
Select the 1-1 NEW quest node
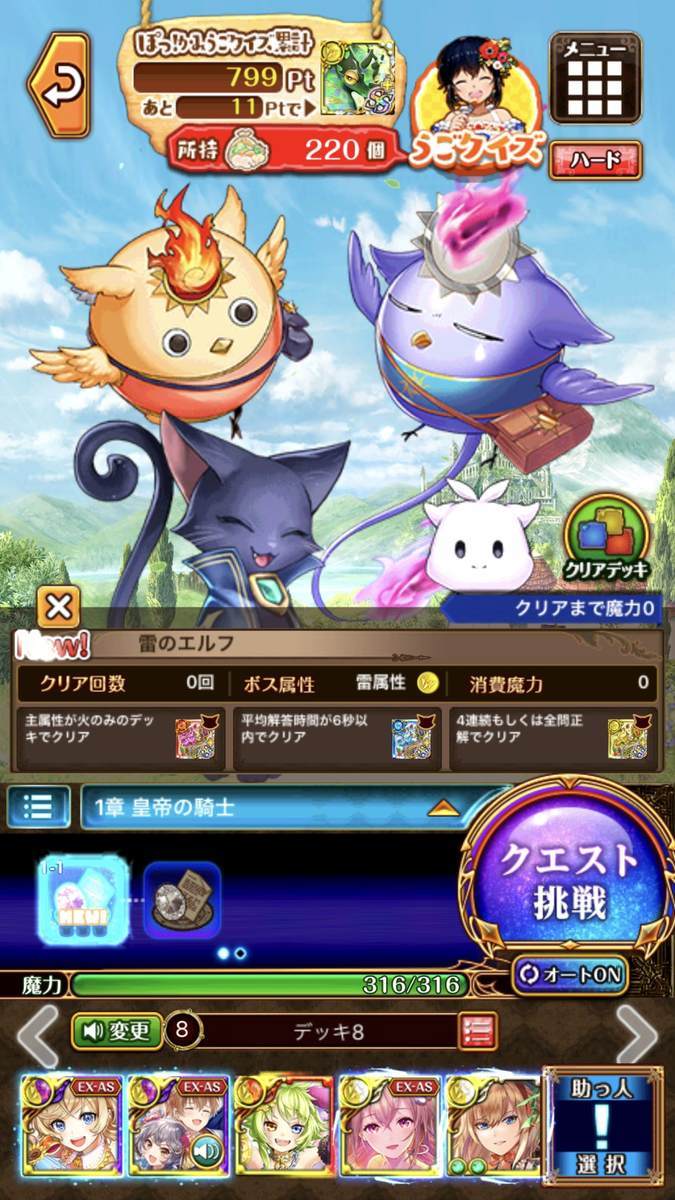pyautogui.click(x=84, y=900)
